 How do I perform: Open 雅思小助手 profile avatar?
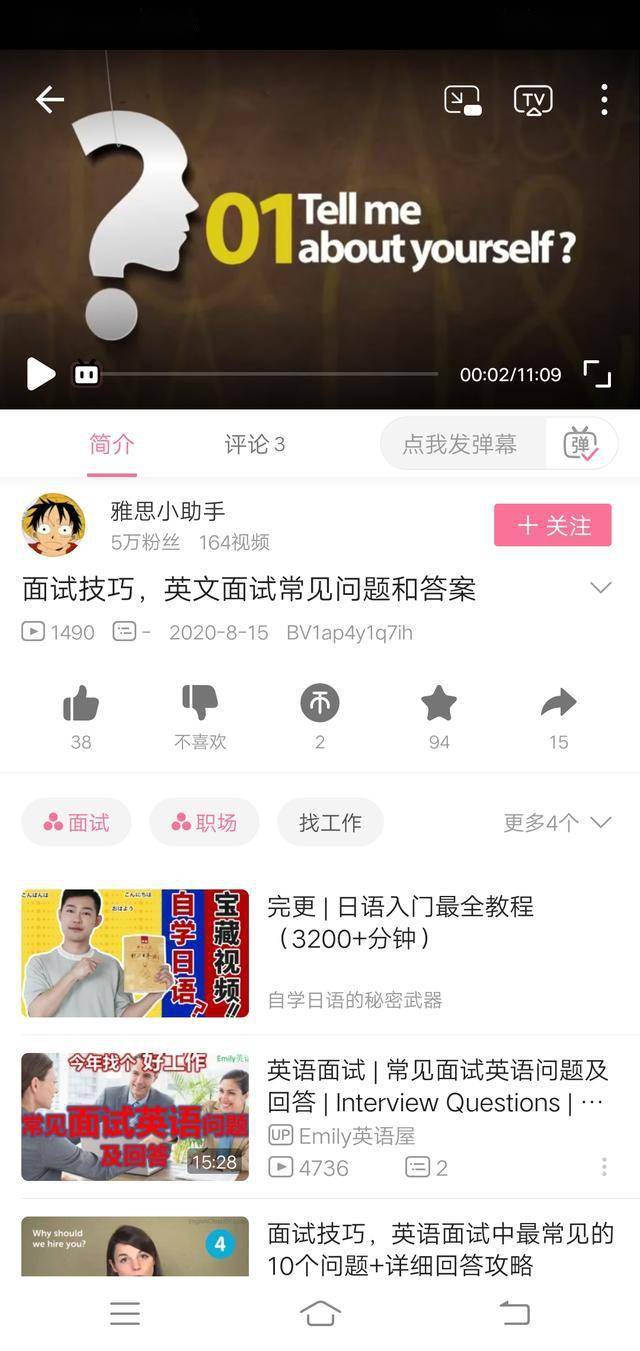pyautogui.click(x=53, y=525)
